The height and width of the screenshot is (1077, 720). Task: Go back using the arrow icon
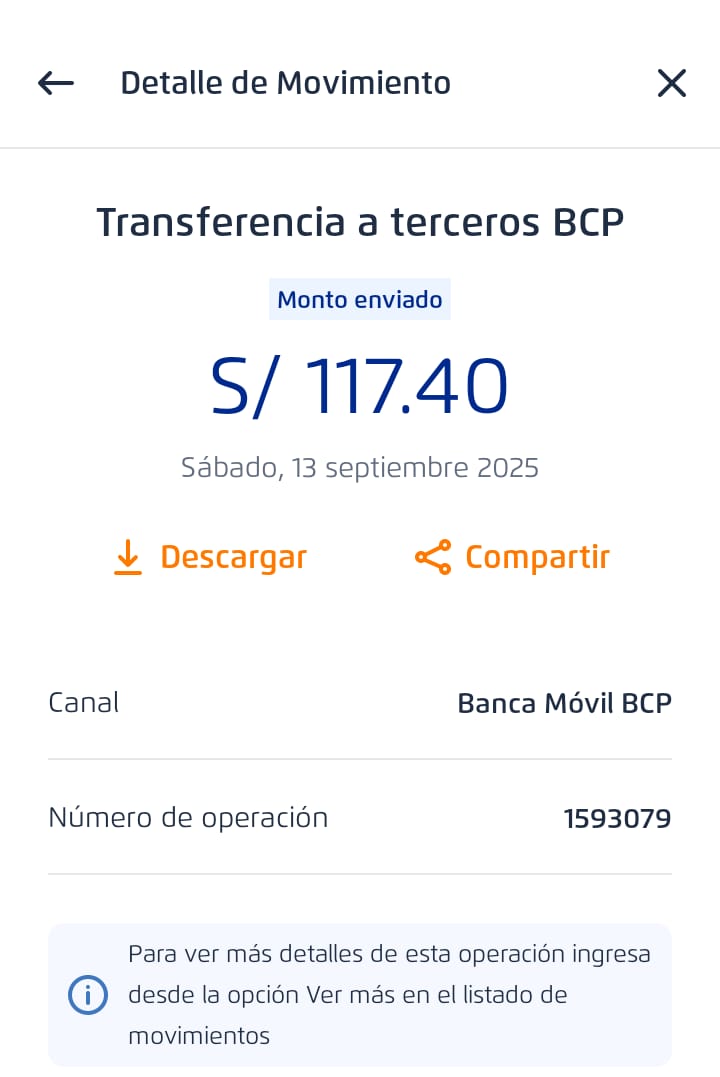pos(56,83)
